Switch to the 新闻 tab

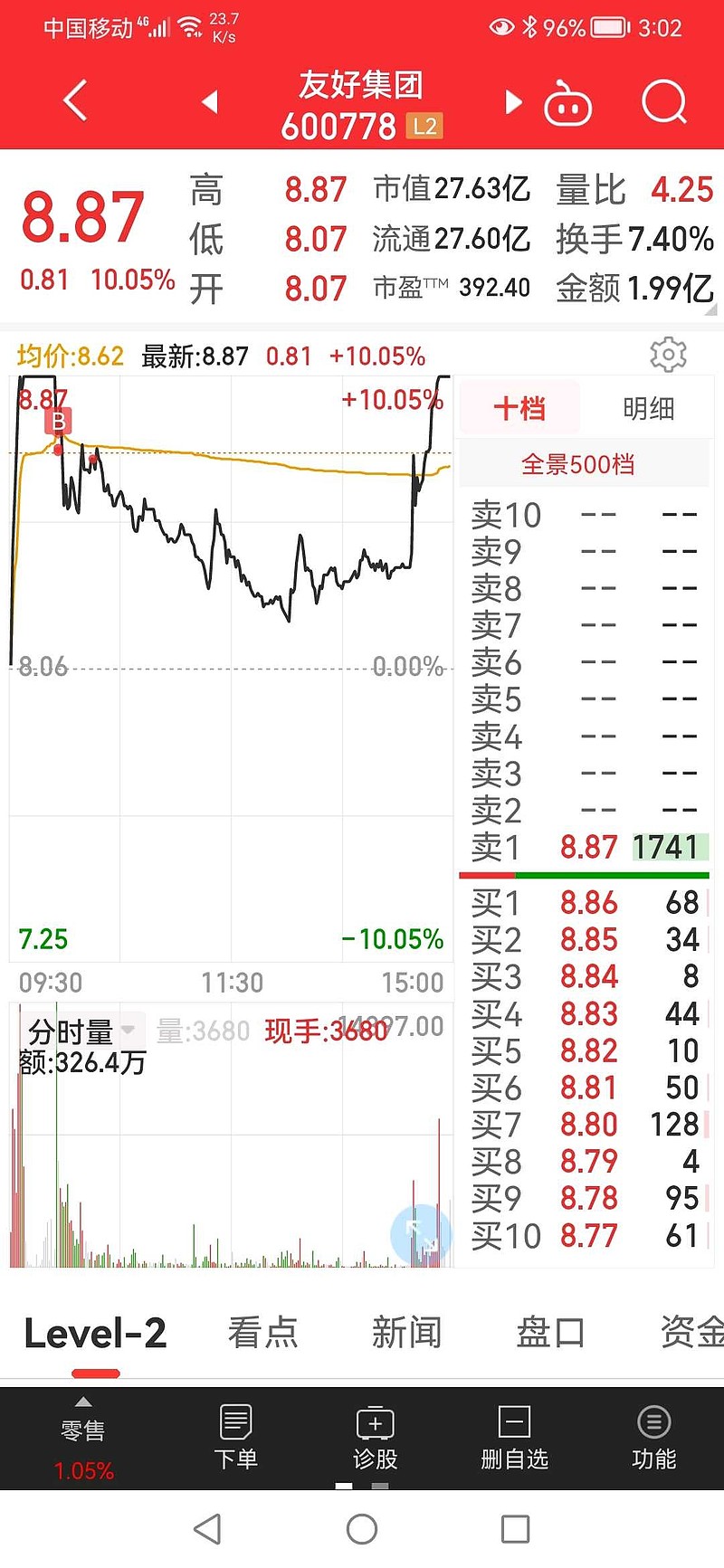coord(406,1333)
